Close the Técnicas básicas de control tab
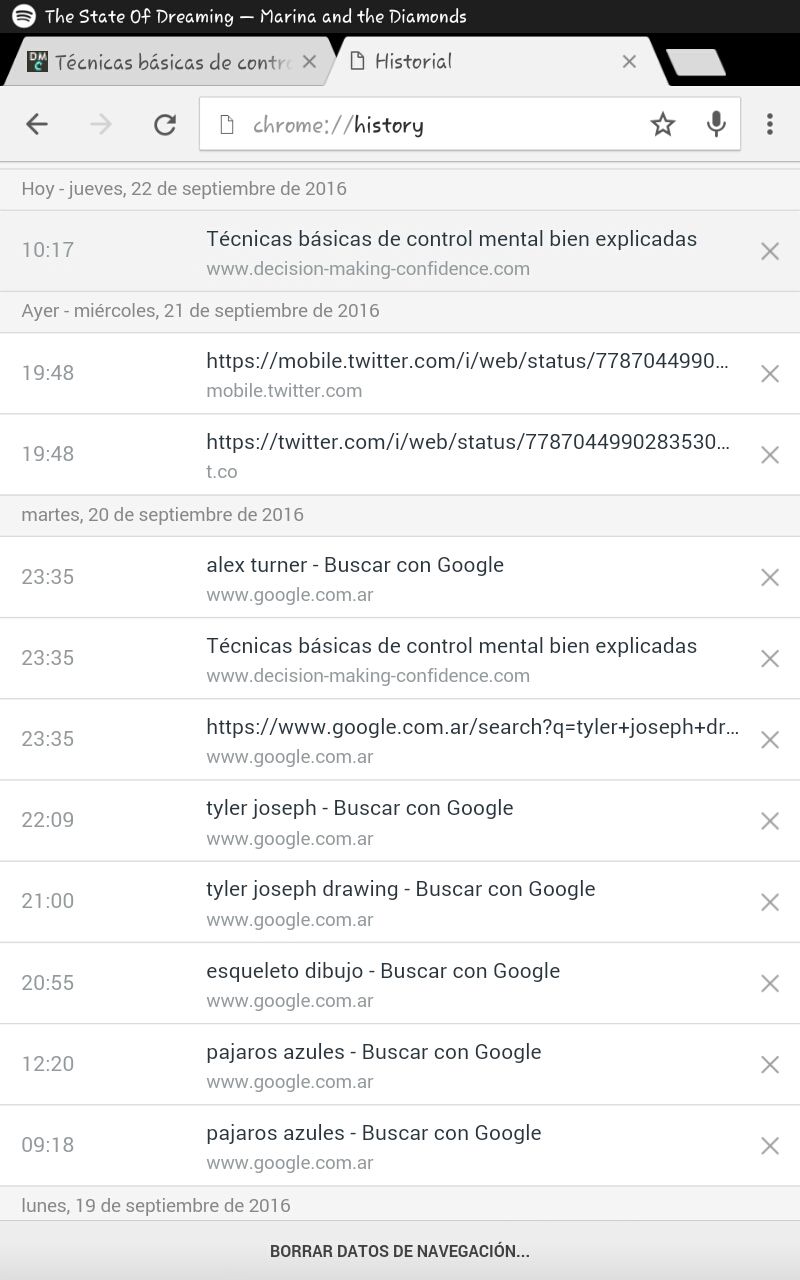Viewport: 800px width, 1280px height. pos(309,62)
